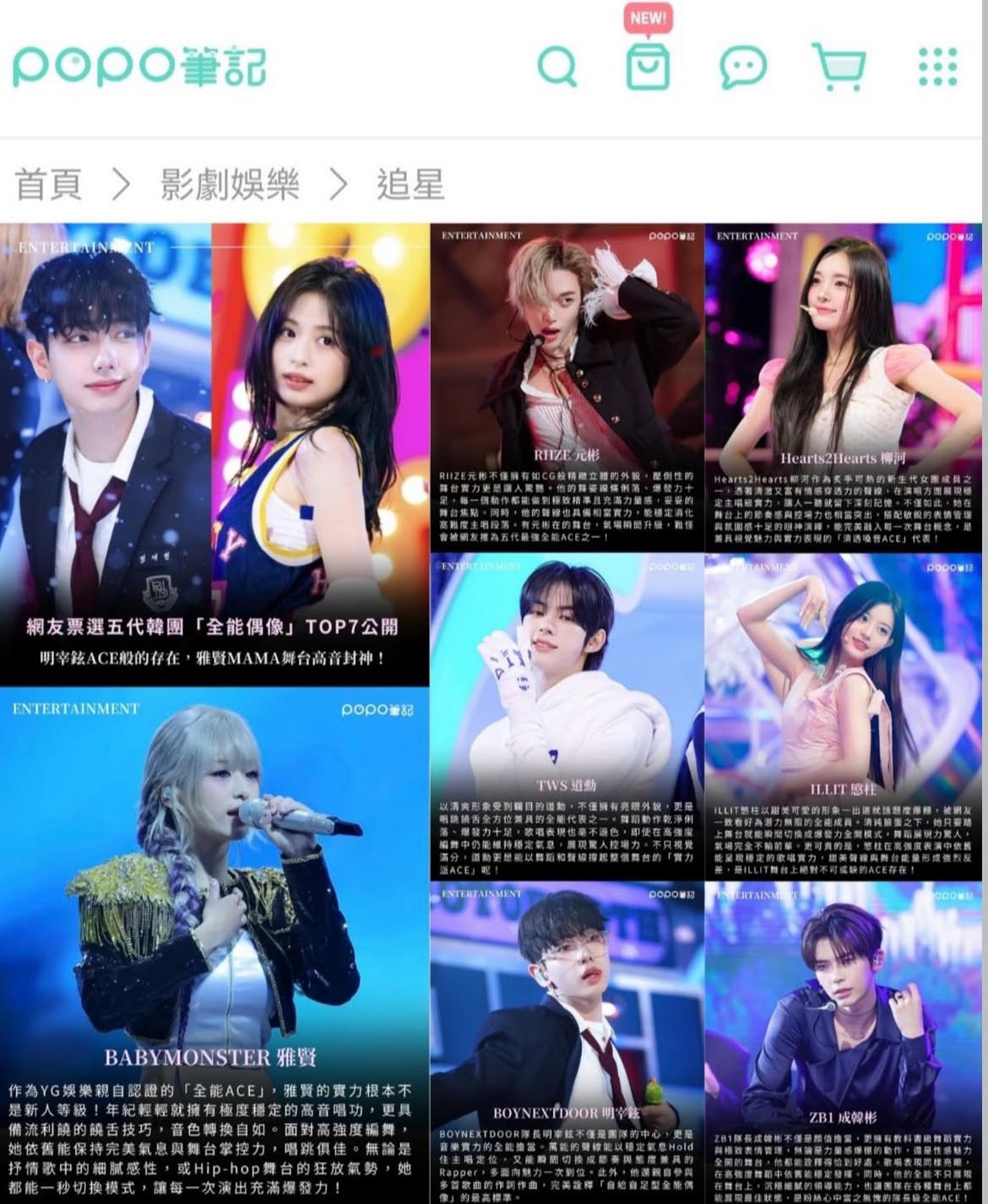The image size is (988, 1204).
Task: Open the chat bubble messages icon
Action: point(743,66)
